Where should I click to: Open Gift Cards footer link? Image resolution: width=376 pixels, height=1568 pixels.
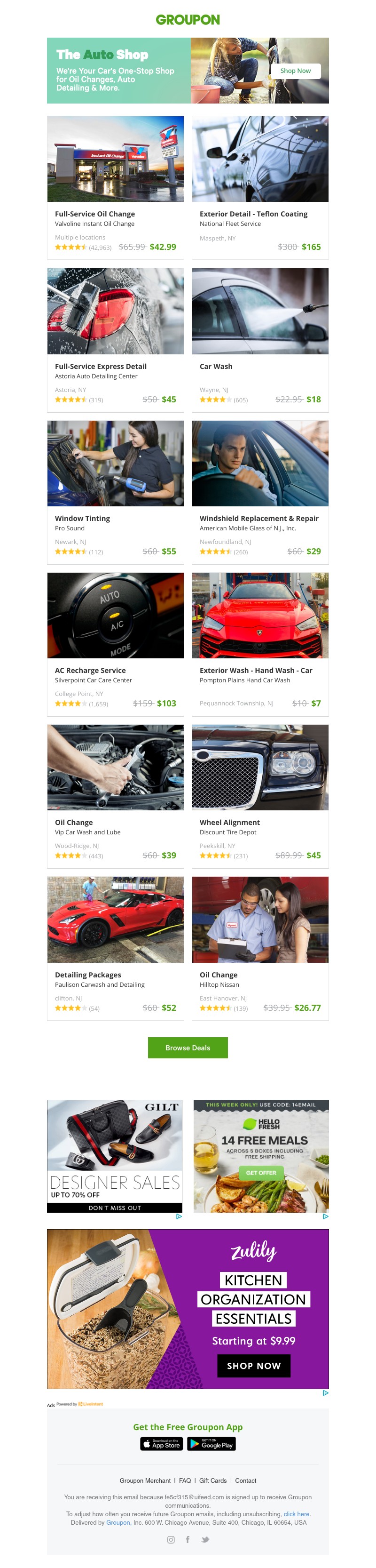(x=213, y=1480)
